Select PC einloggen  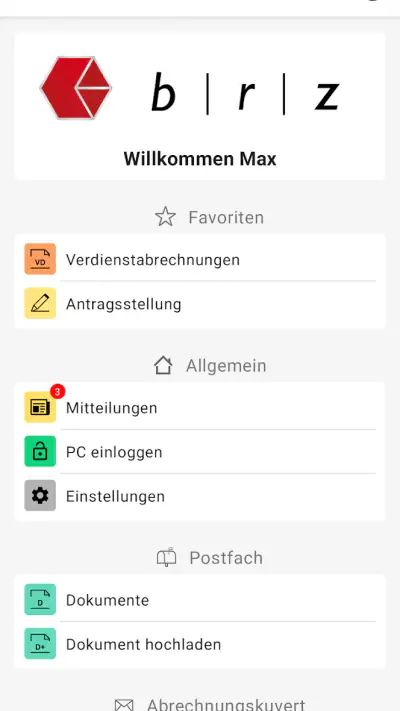pyautogui.click(x=200, y=452)
